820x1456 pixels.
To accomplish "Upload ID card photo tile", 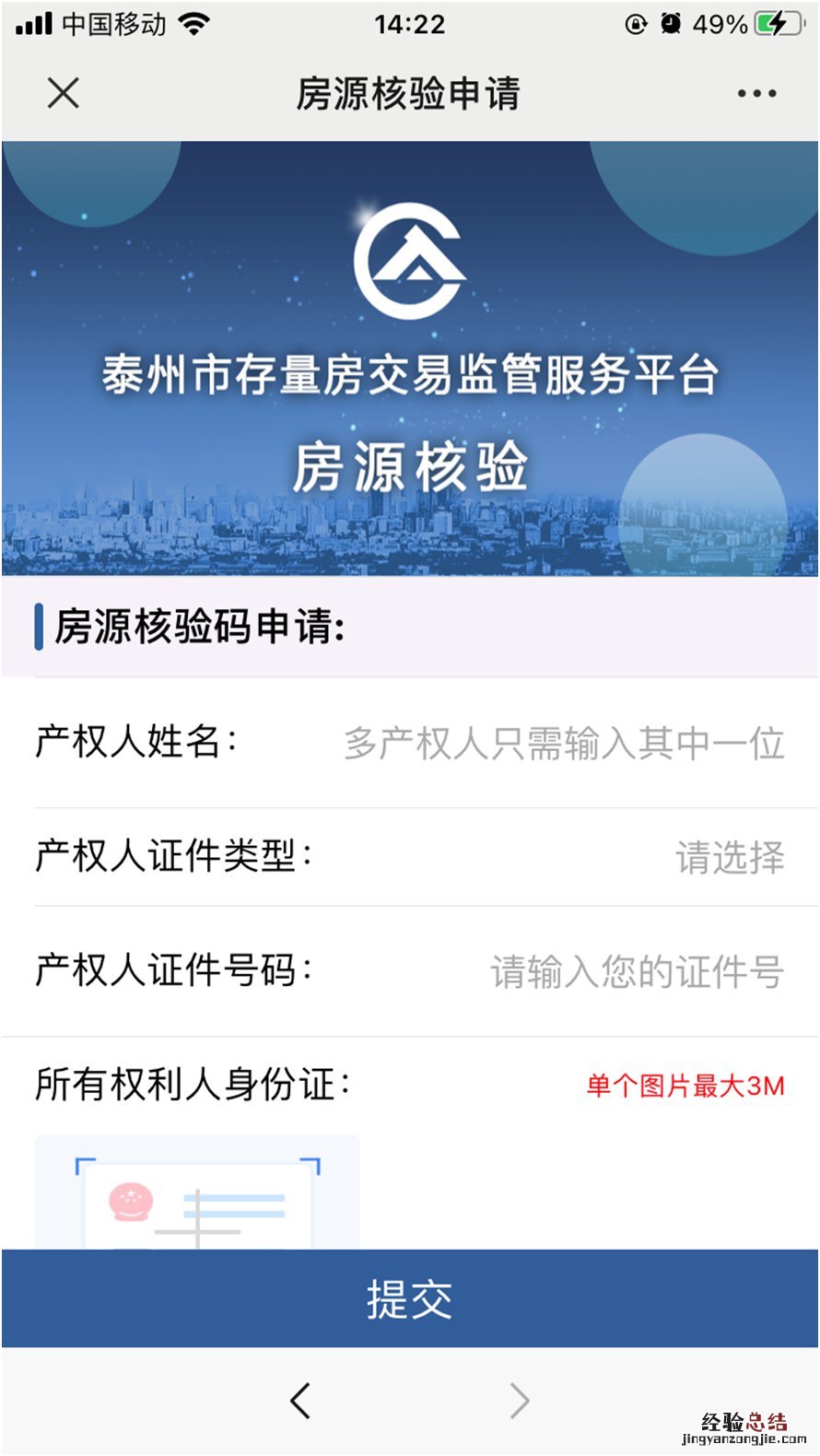I will tap(196, 1194).
